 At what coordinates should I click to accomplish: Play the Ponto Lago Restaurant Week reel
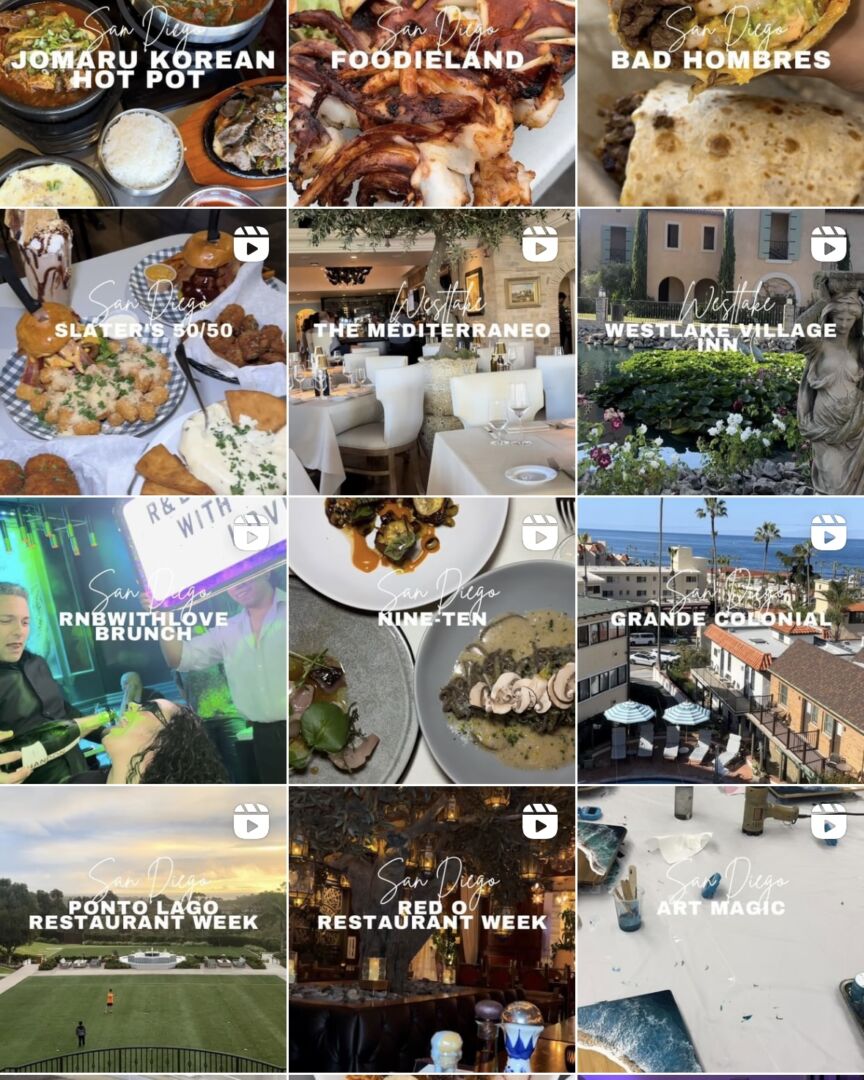[x=143, y=930]
